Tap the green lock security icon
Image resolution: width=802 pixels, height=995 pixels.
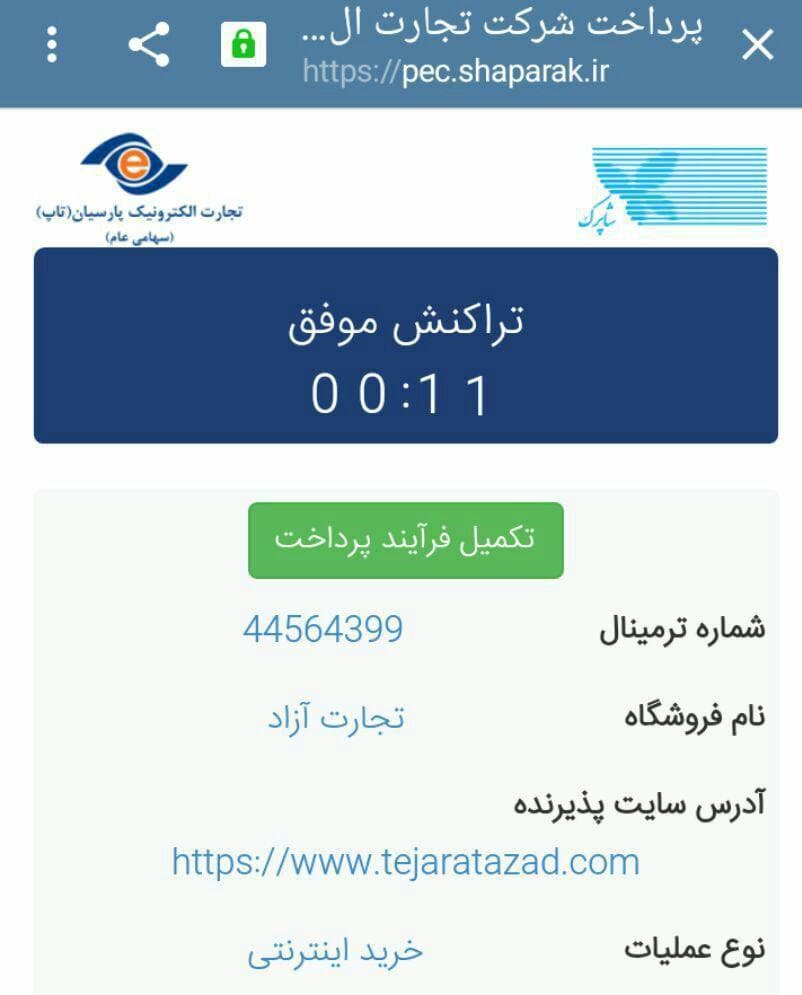(x=243, y=45)
